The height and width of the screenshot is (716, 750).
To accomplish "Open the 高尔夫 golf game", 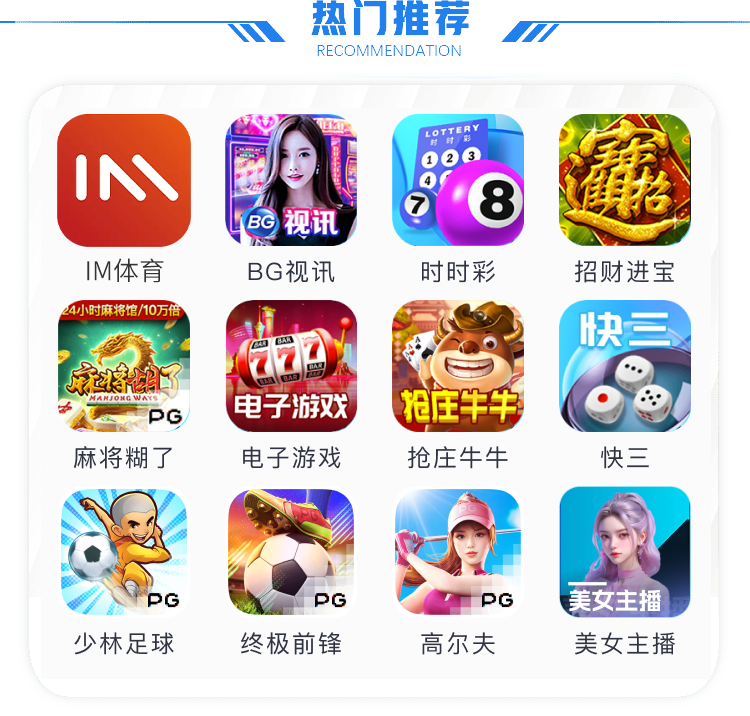I will 458,552.
